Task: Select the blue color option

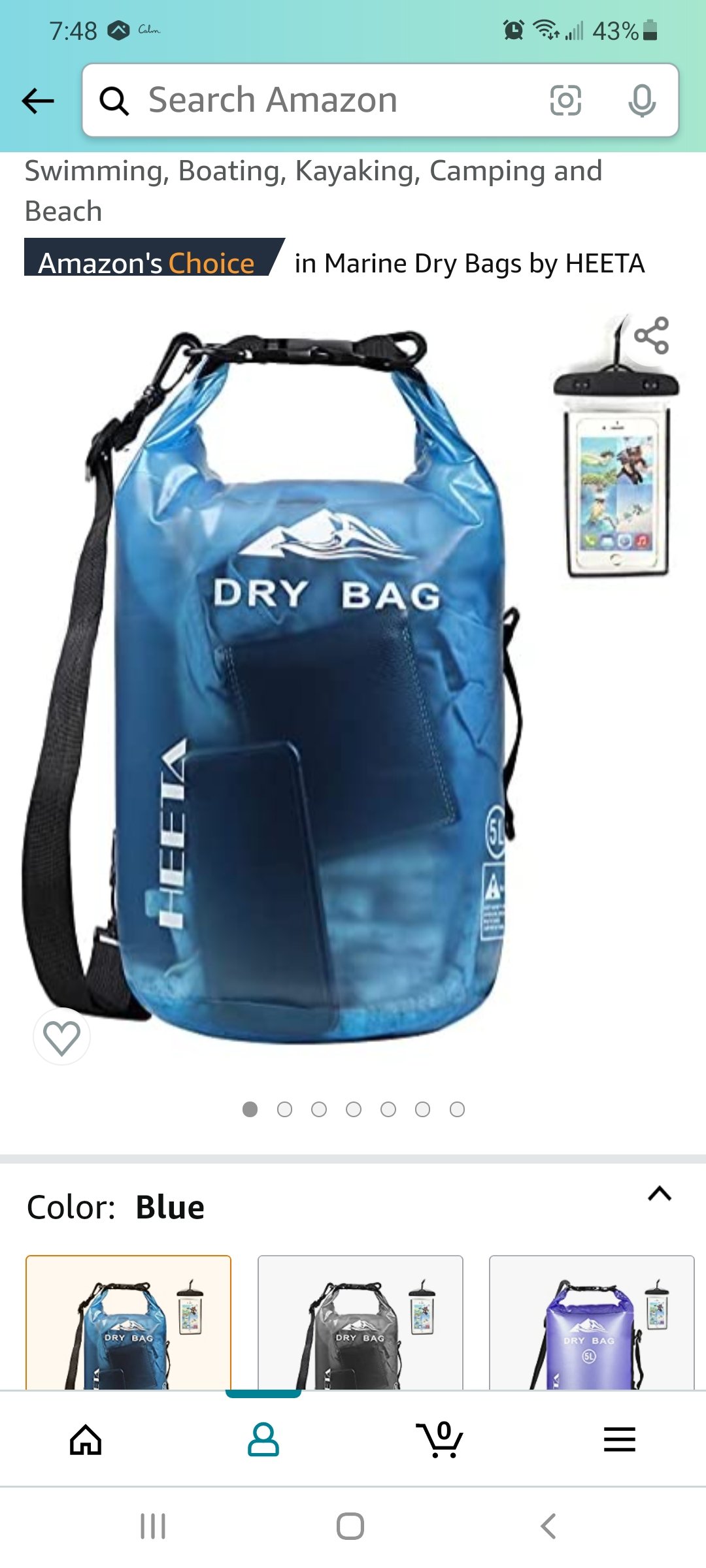Action: tap(128, 1322)
